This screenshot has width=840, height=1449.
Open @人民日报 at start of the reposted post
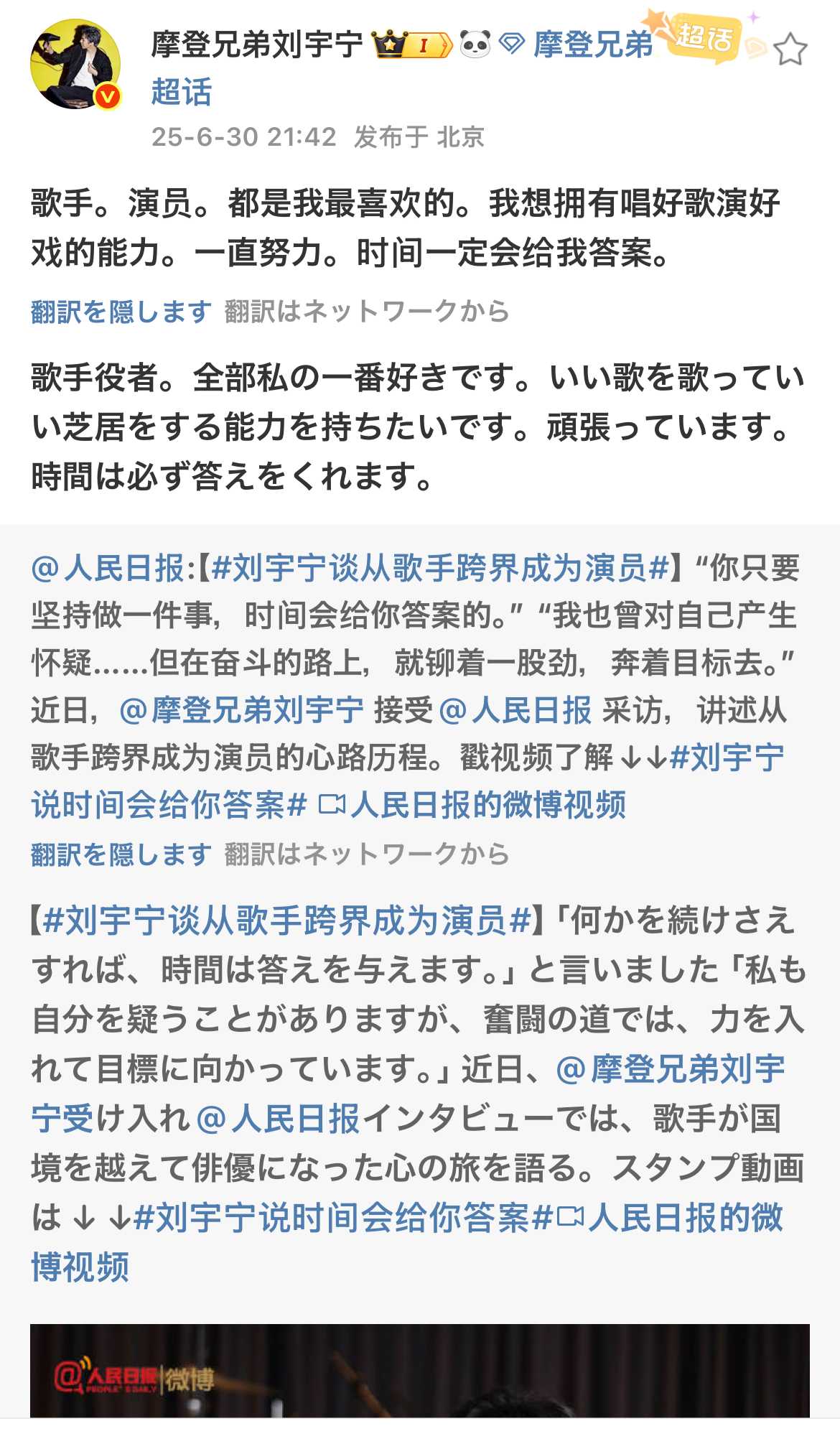pyautogui.click(x=108, y=568)
